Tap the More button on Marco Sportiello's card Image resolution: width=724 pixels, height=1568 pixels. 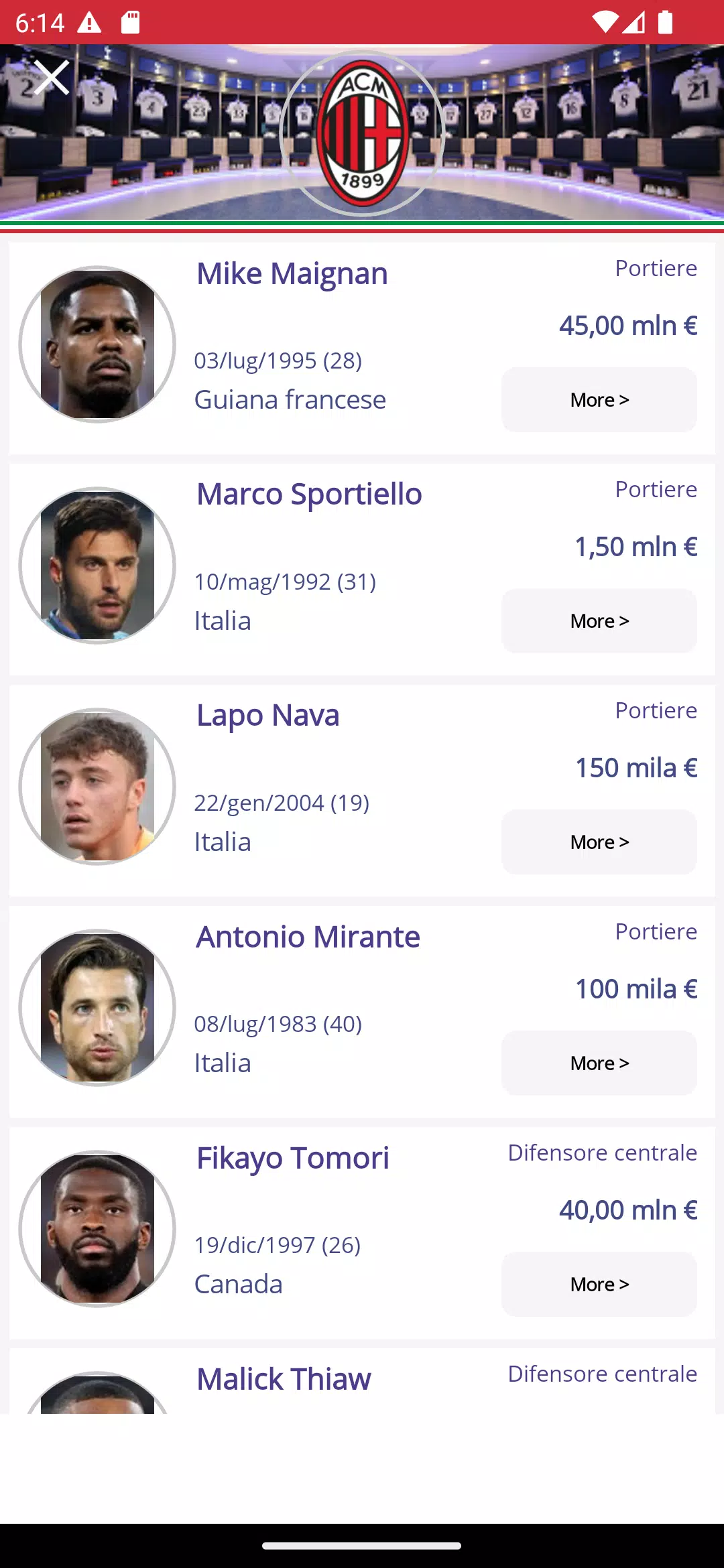point(599,620)
